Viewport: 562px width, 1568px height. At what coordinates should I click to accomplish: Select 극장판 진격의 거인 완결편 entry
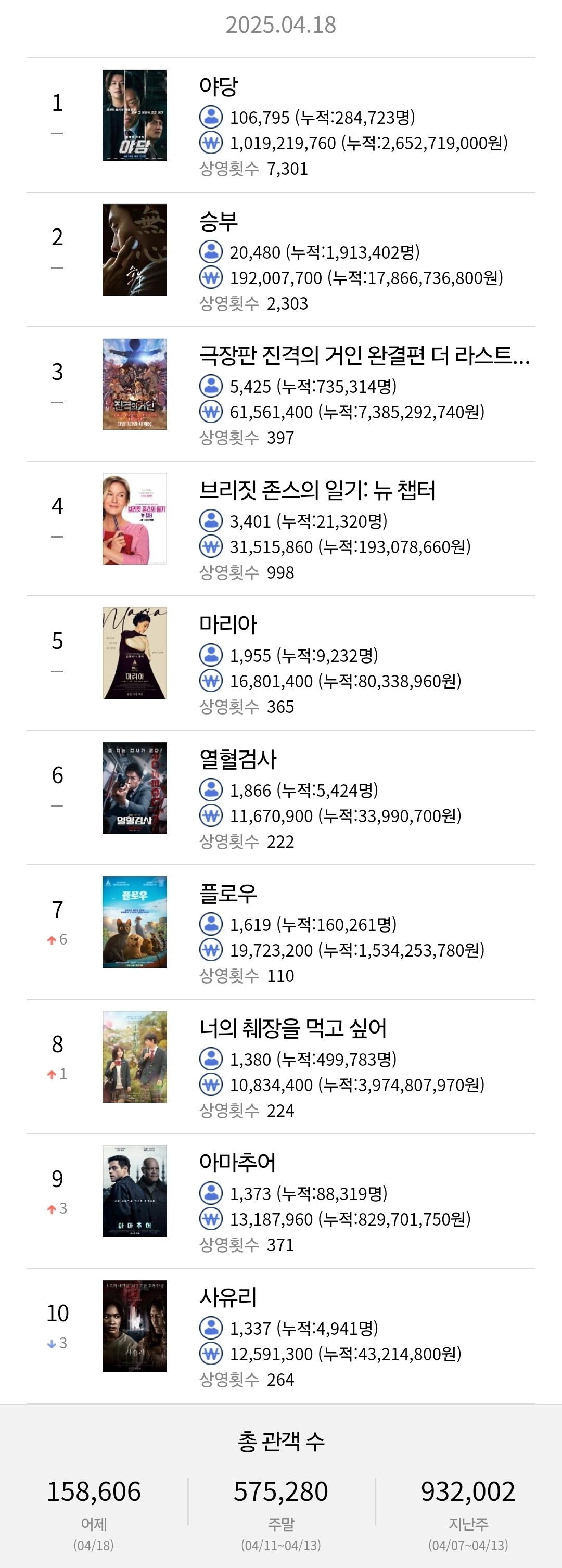pyautogui.click(x=280, y=394)
